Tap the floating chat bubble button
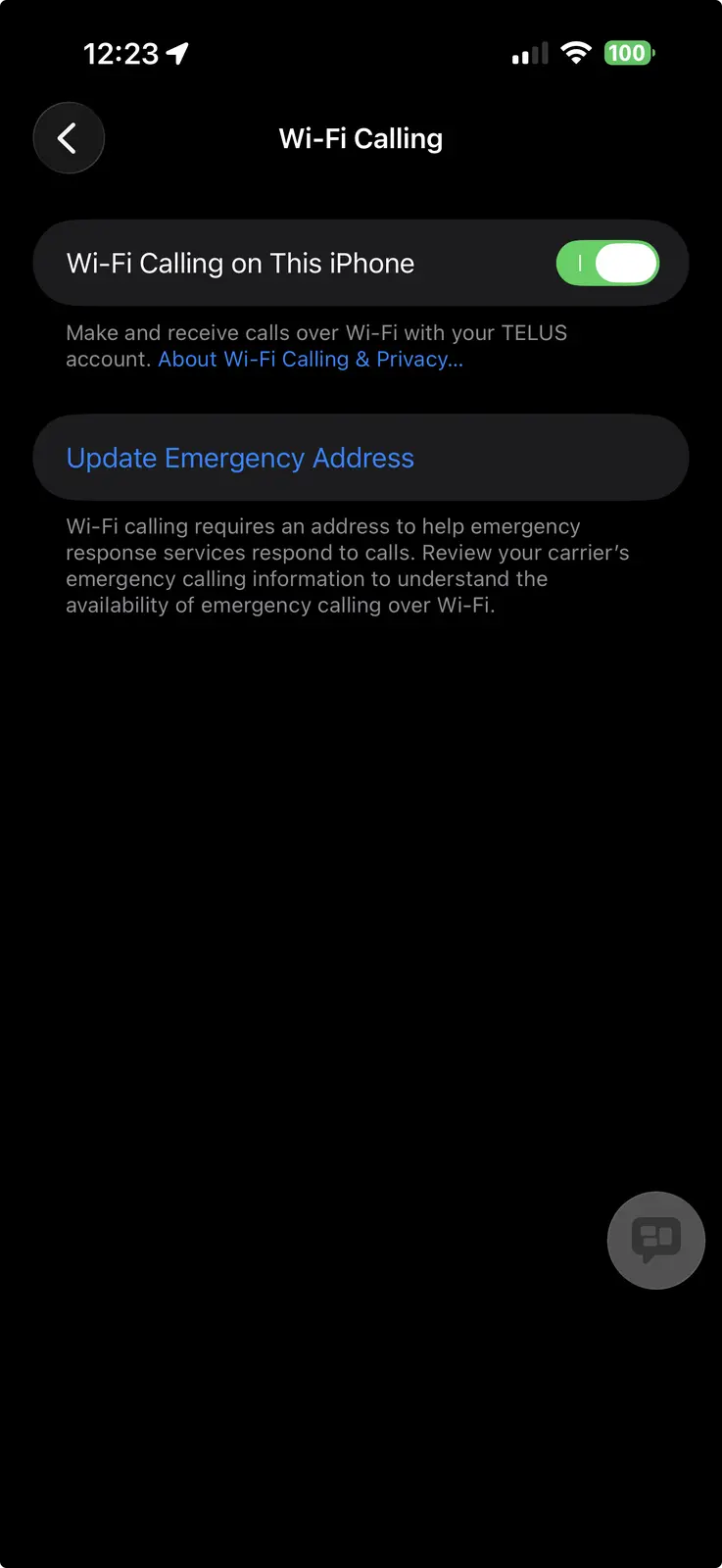The width and height of the screenshot is (722, 1568). pyautogui.click(x=655, y=1240)
